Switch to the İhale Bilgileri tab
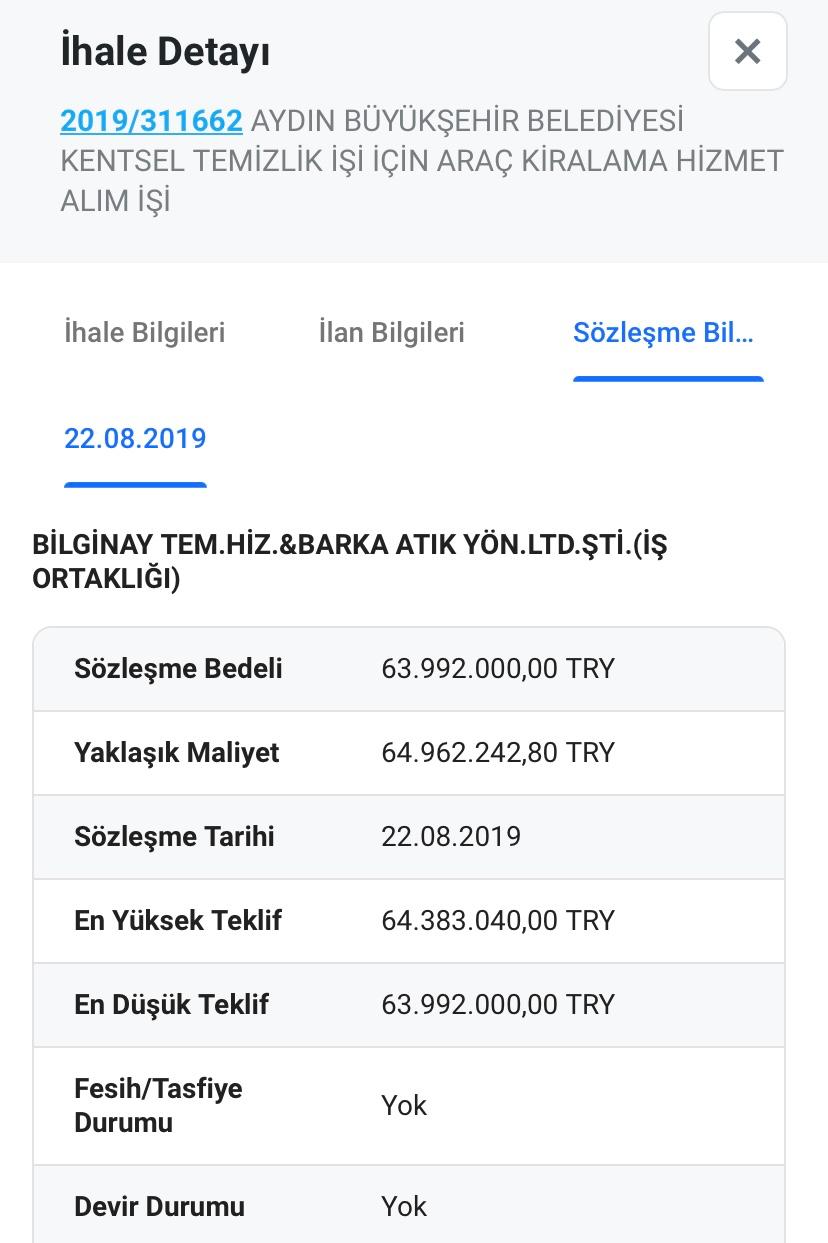Image resolution: width=828 pixels, height=1243 pixels. [x=144, y=333]
